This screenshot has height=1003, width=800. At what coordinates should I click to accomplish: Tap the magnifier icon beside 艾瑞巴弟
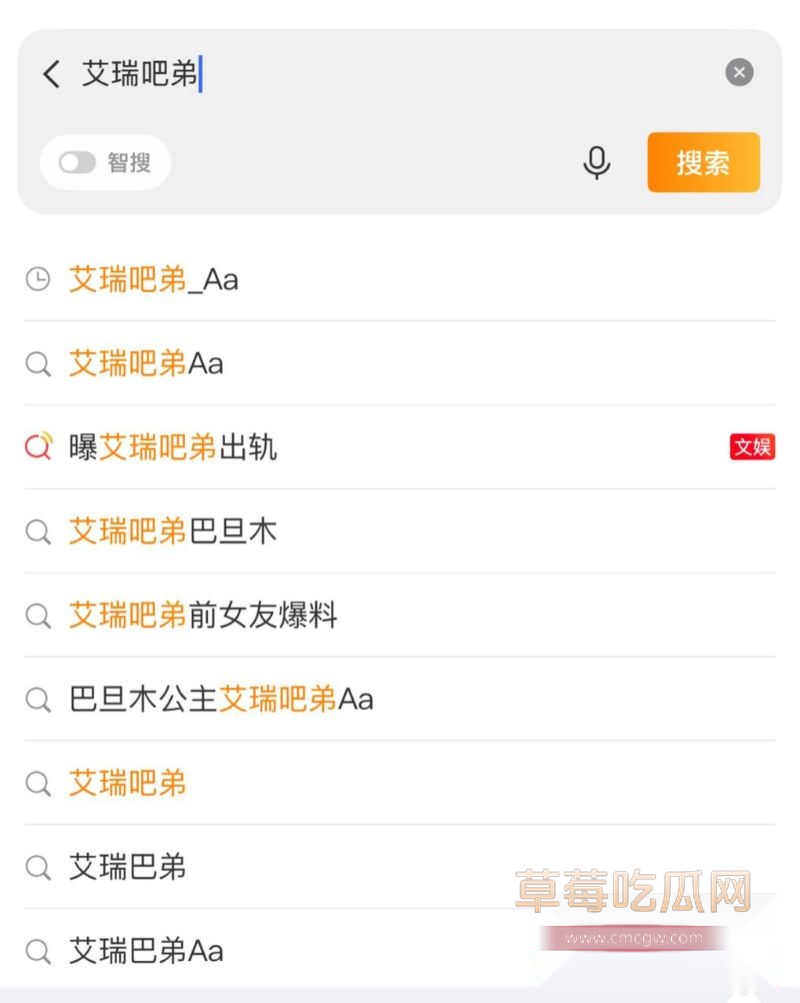(x=38, y=869)
